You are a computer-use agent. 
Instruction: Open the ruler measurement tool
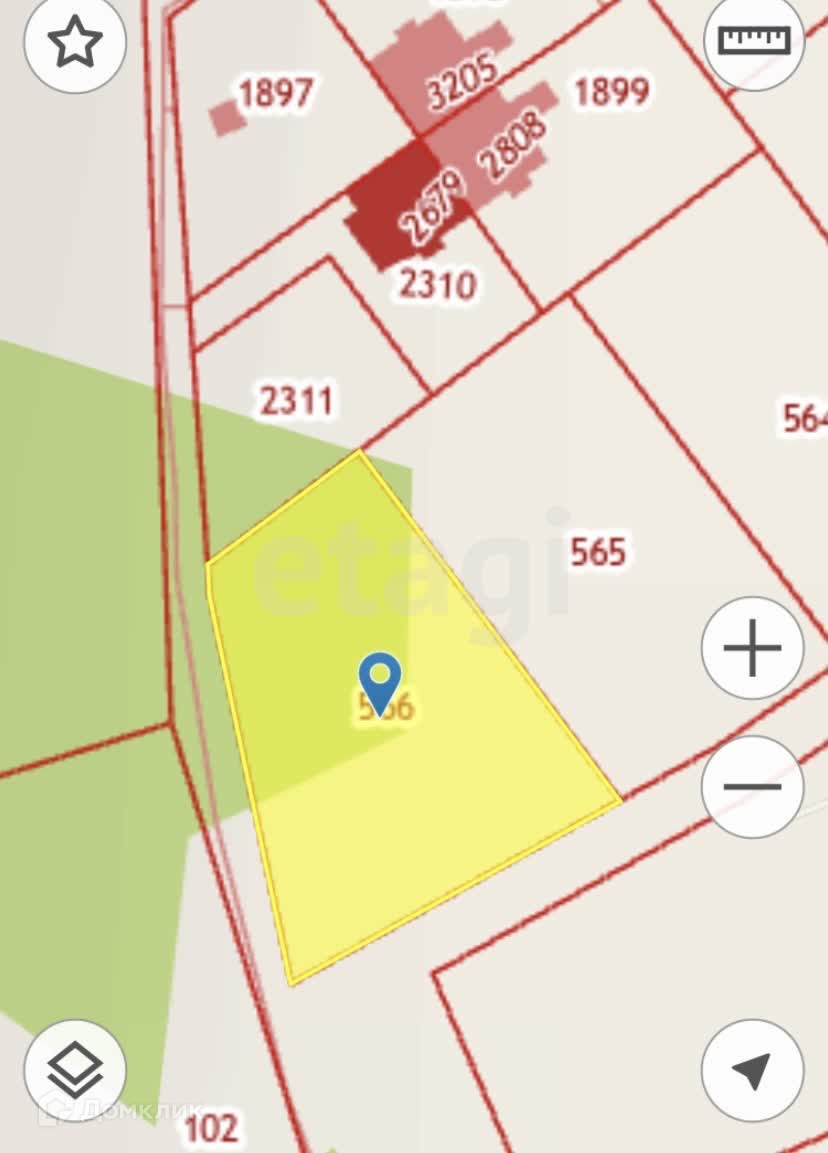pyautogui.click(x=754, y=40)
